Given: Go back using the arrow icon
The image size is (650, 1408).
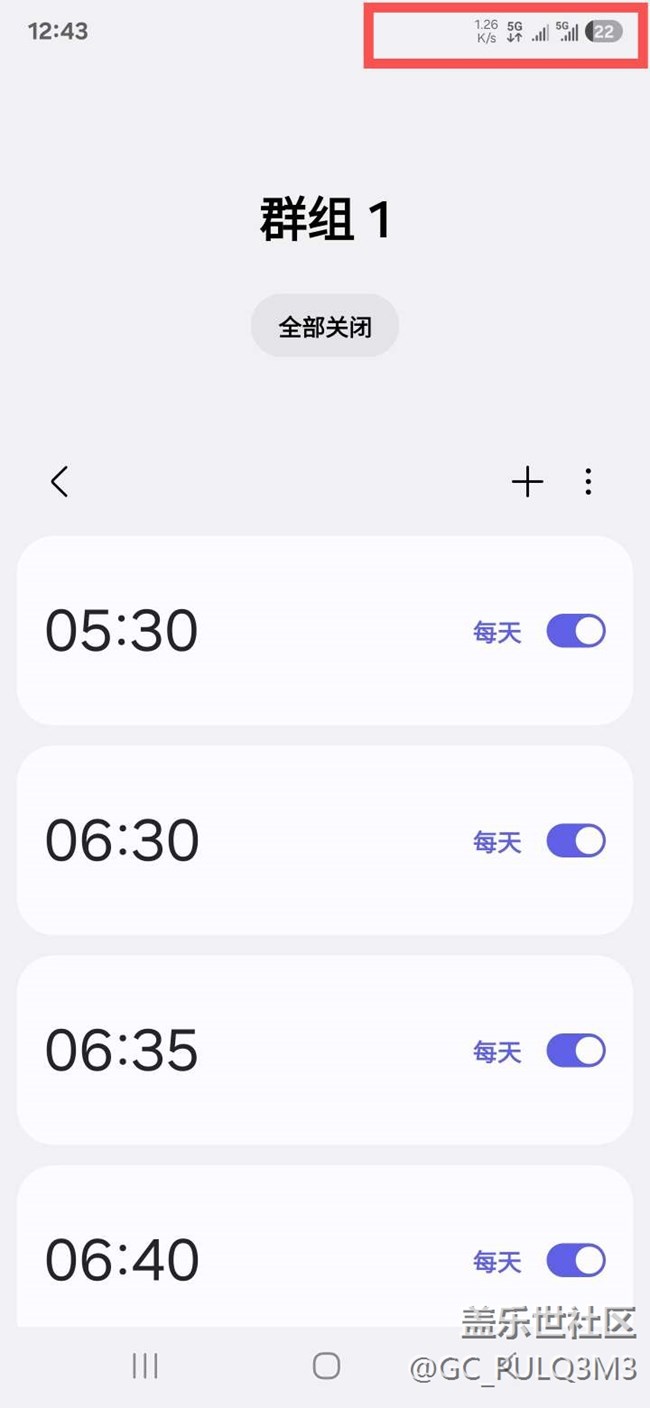Looking at the screenshot, I should pos(60,482).
